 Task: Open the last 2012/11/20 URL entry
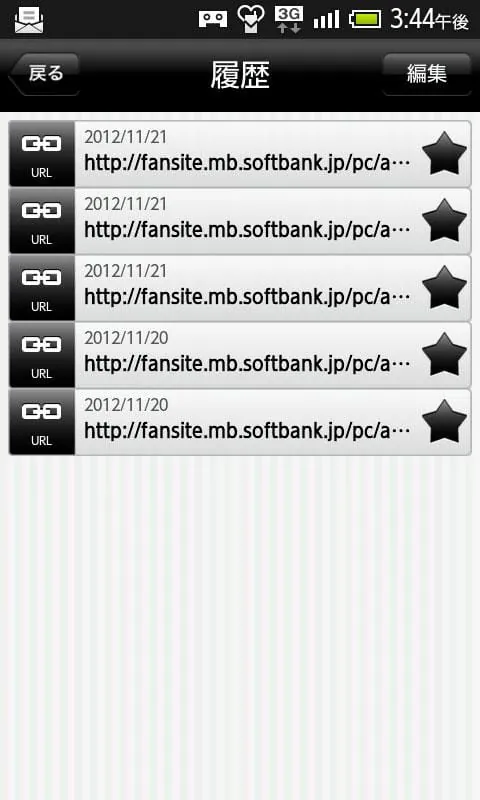click(x=240, y=422)
